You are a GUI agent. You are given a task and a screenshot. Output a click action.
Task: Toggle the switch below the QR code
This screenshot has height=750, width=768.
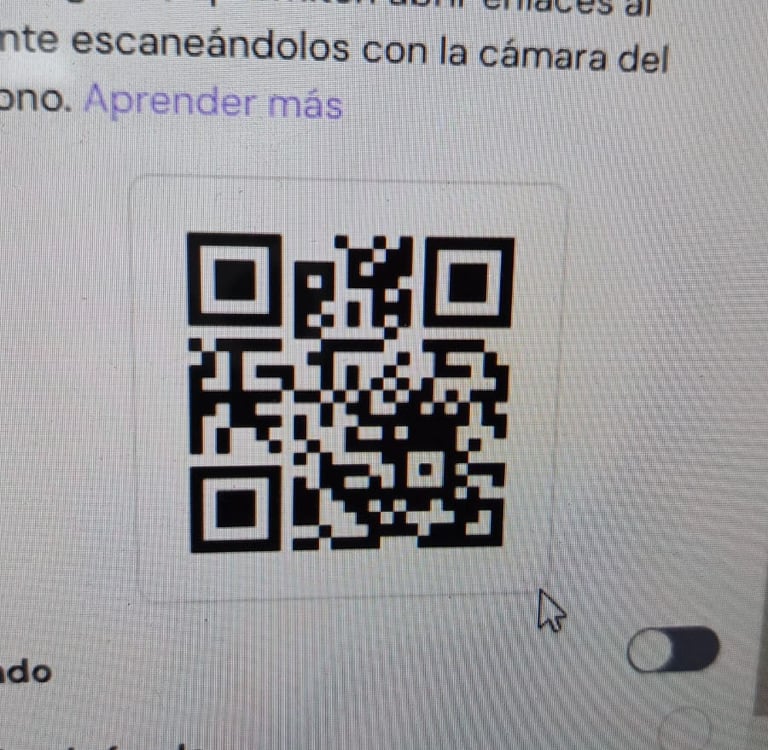[674, 651]
